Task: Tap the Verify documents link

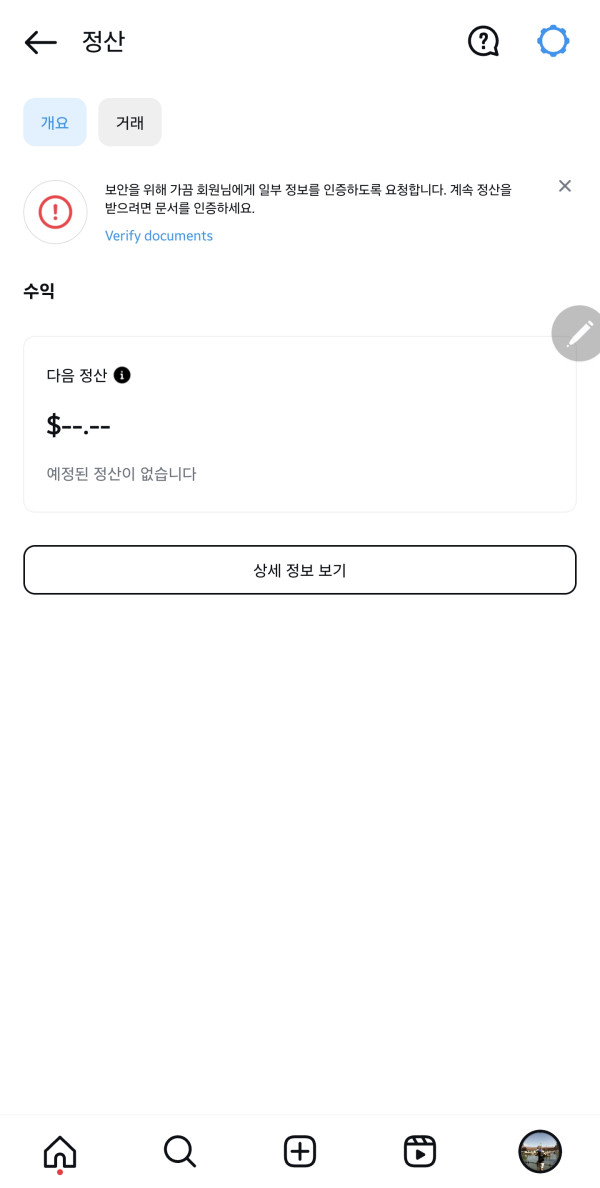Action: click(x=158, y=236)
